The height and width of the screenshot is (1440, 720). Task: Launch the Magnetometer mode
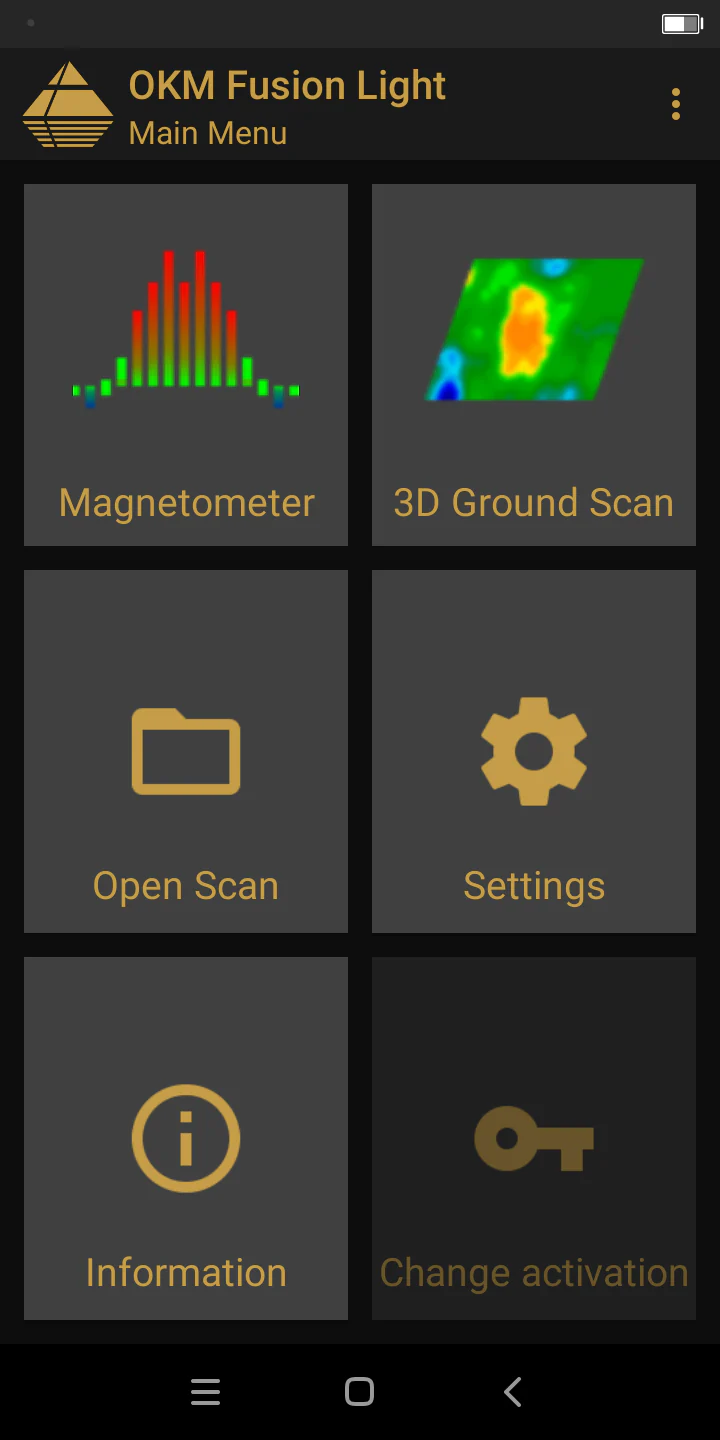coord(186,365)
